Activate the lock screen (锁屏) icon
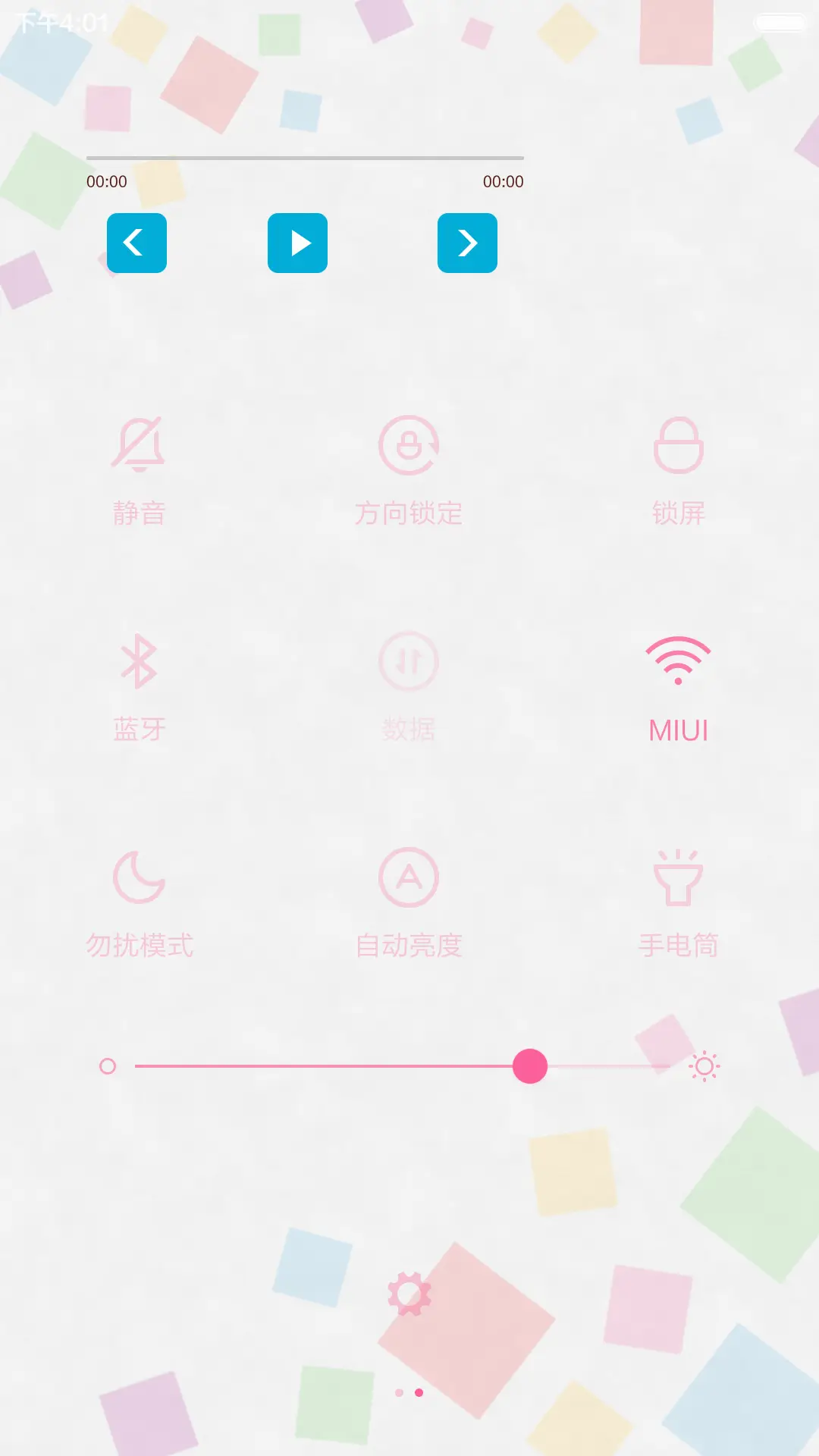Image resolution: width=819 pixels, height=1456 pixels. (x=679, y=446)
